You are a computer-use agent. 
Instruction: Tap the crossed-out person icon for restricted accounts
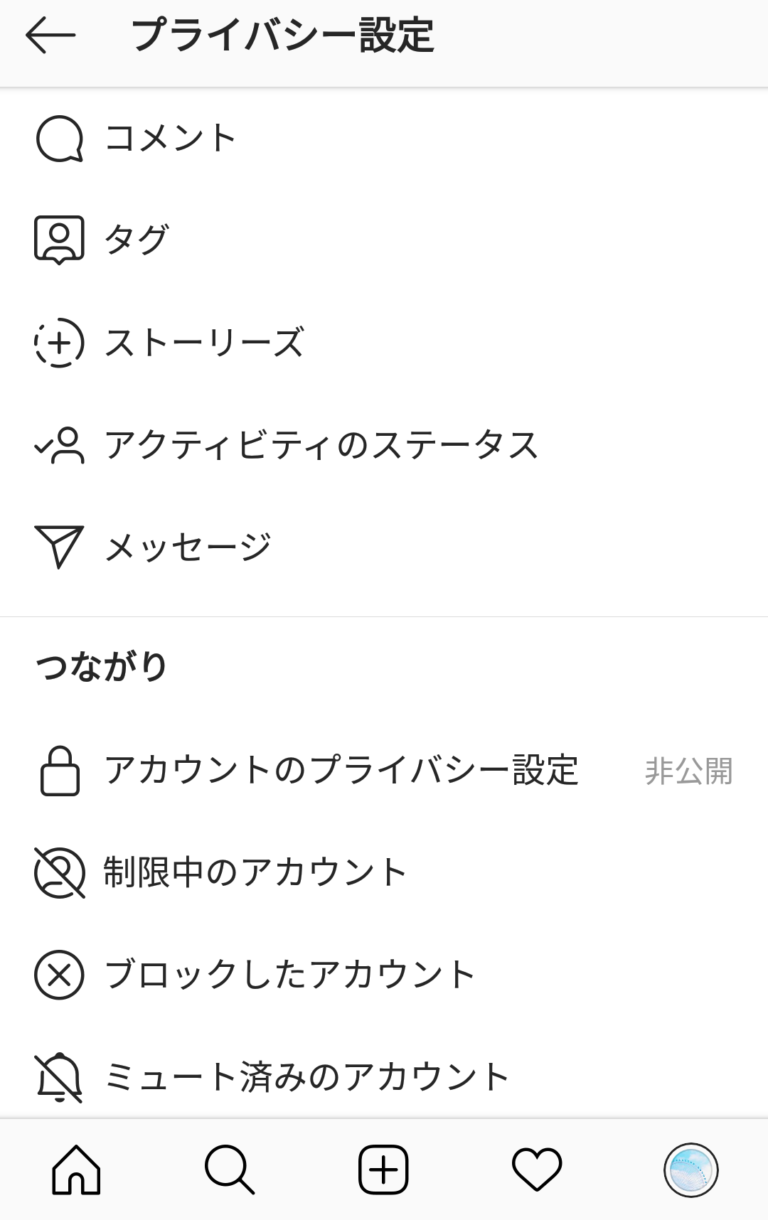tap(61, 871)
